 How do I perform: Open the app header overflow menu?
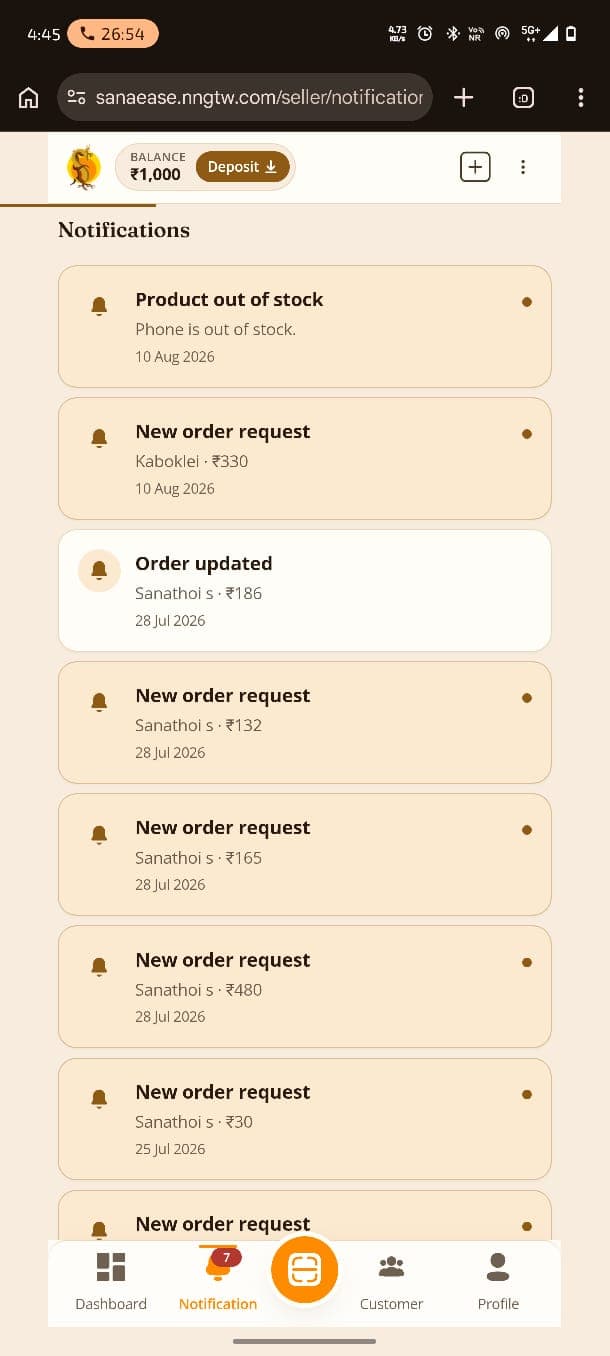(522, 167)
